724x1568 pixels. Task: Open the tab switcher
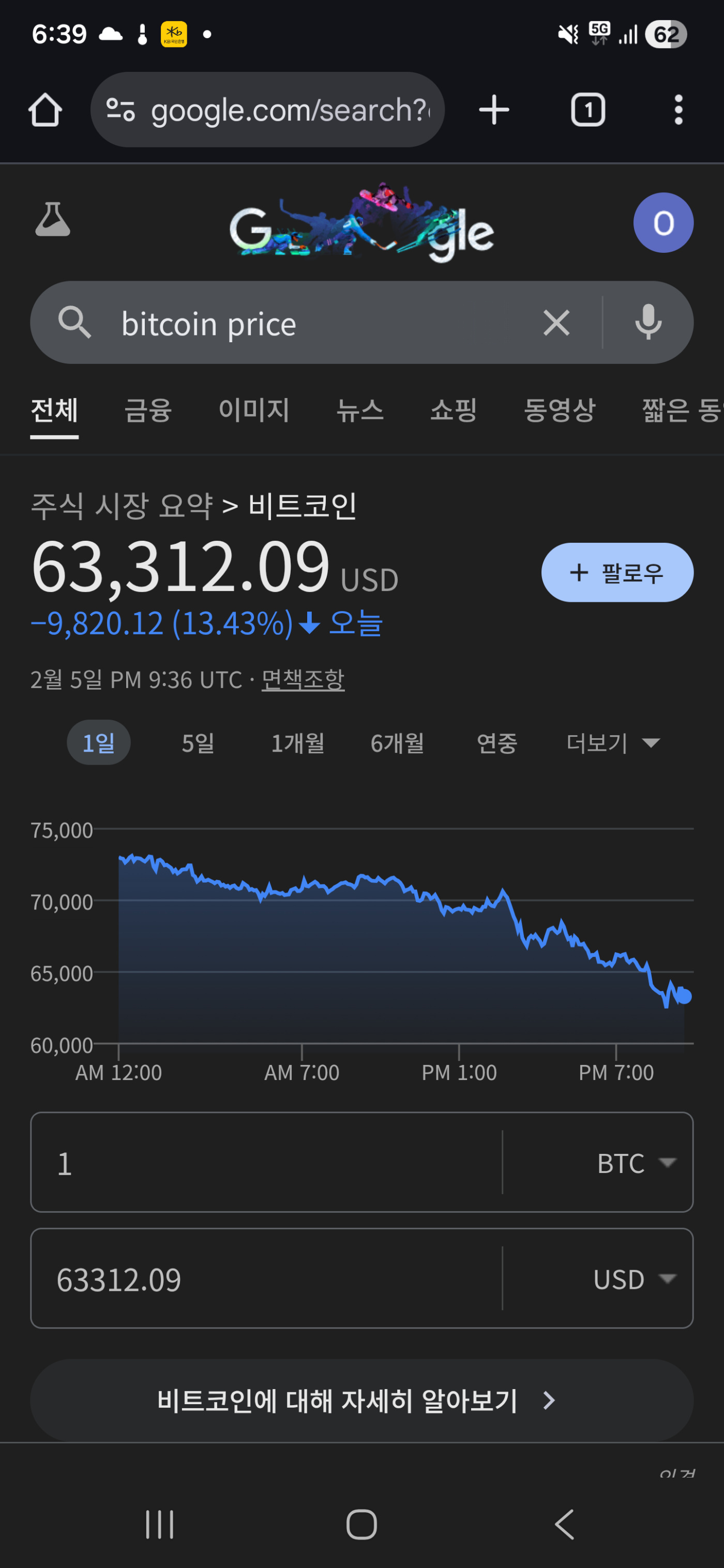coord(587,110)
